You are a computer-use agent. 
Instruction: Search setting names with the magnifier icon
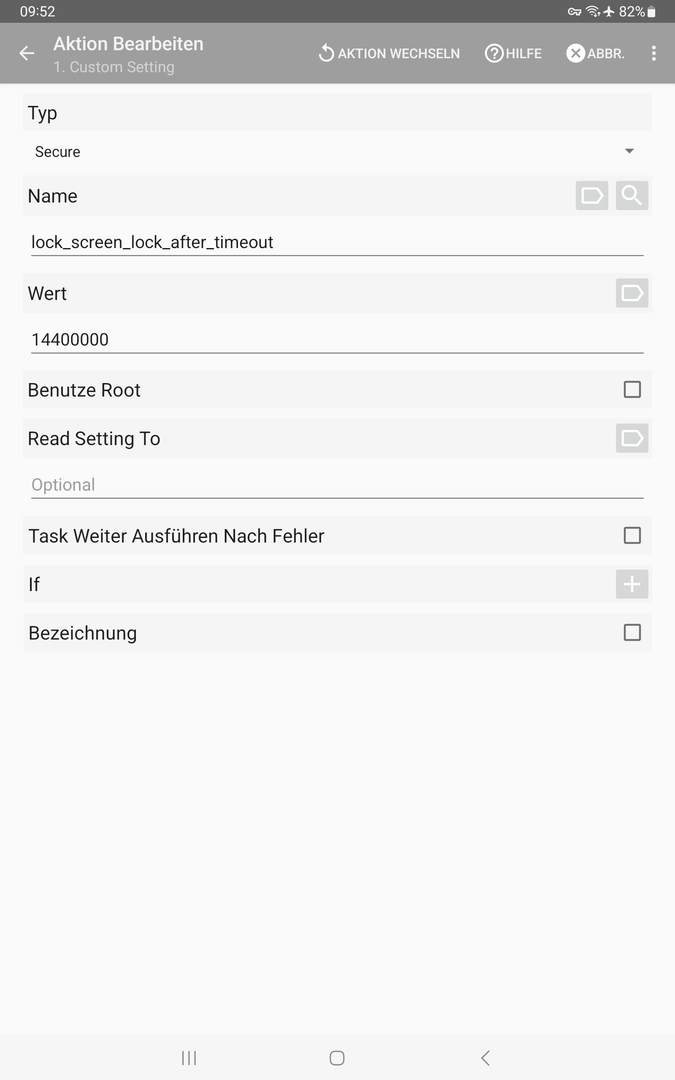point(632,196)
